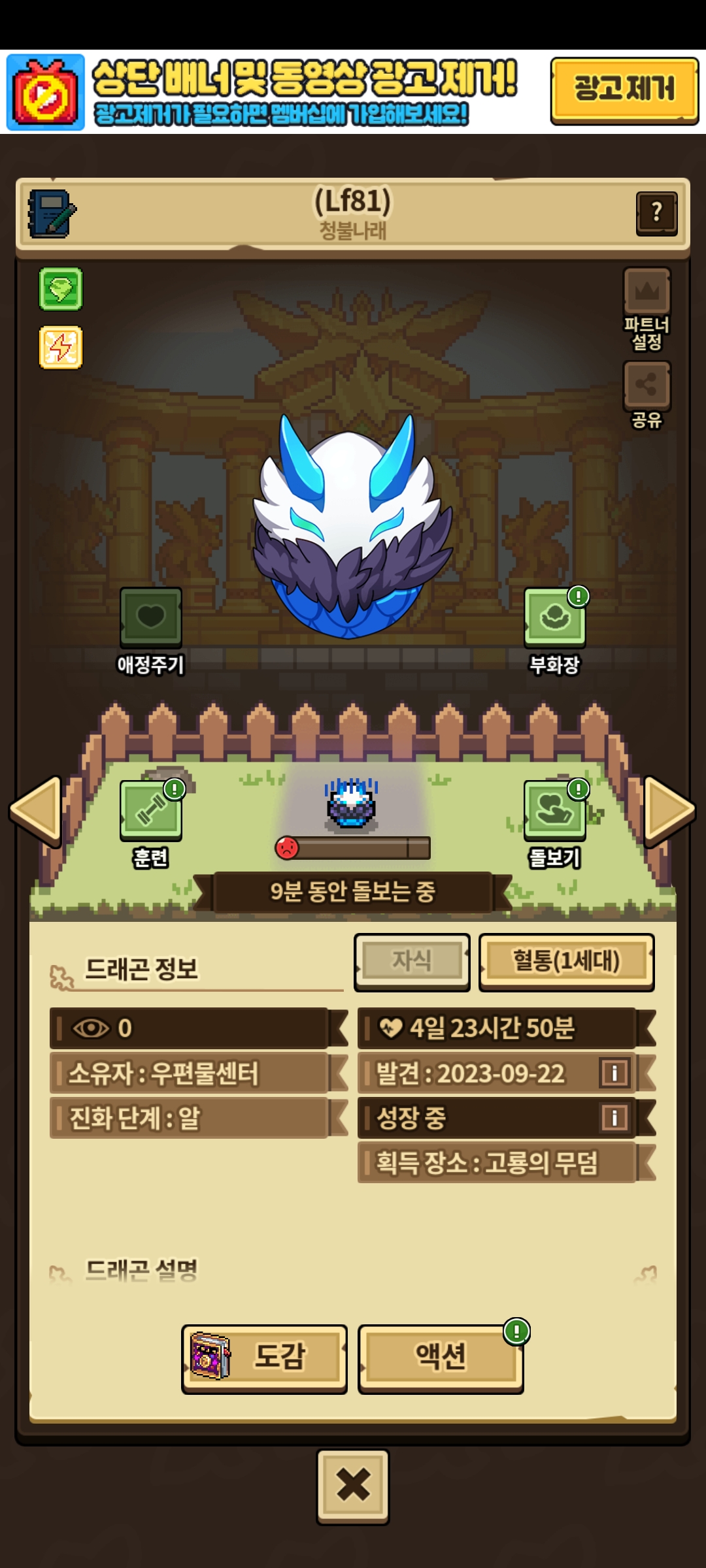Open 돌보기 care menu
Screen dimensions: 706x1568
click(554, 810)
